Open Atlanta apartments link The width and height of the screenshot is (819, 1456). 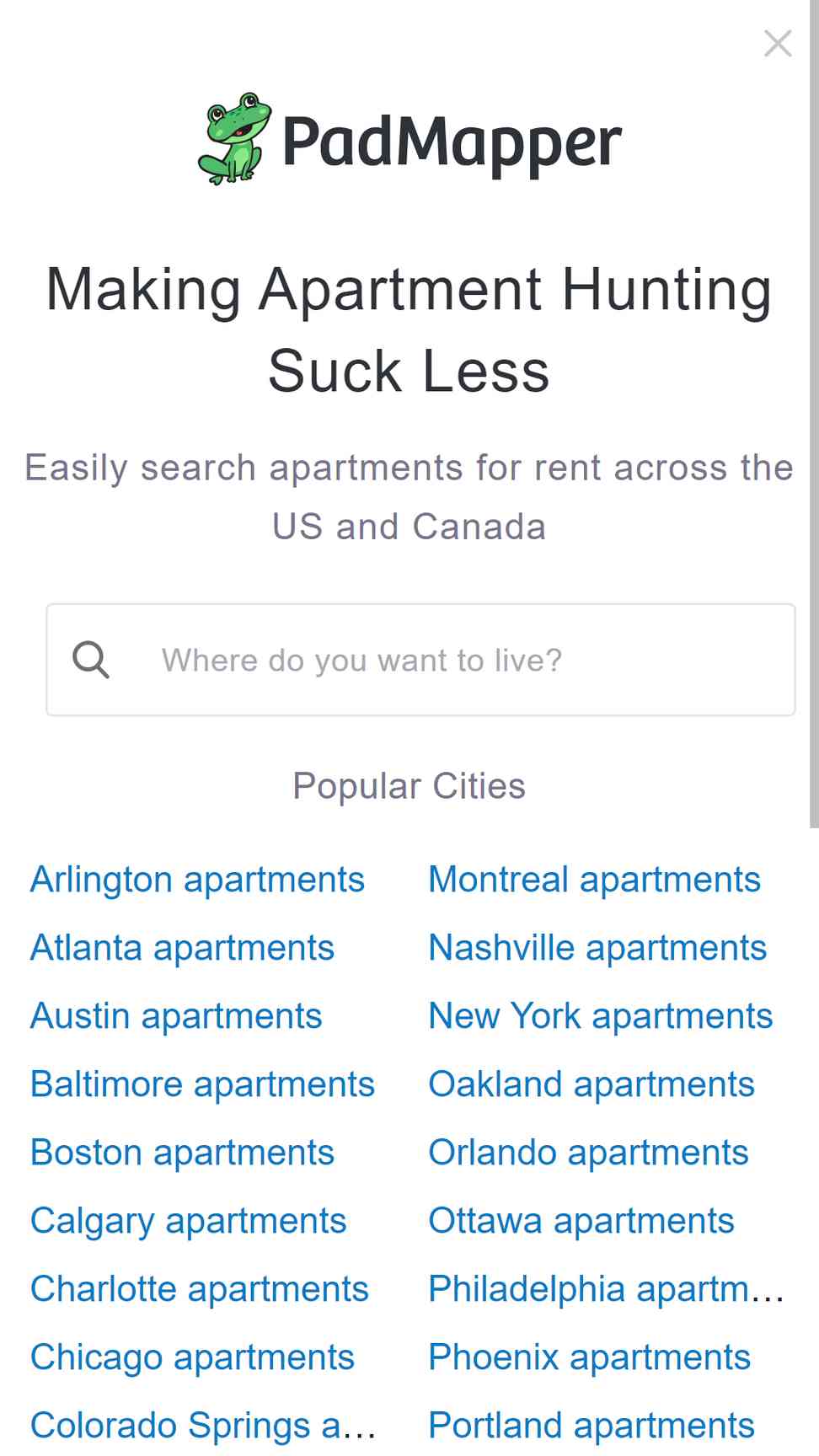tap(182, 948)
